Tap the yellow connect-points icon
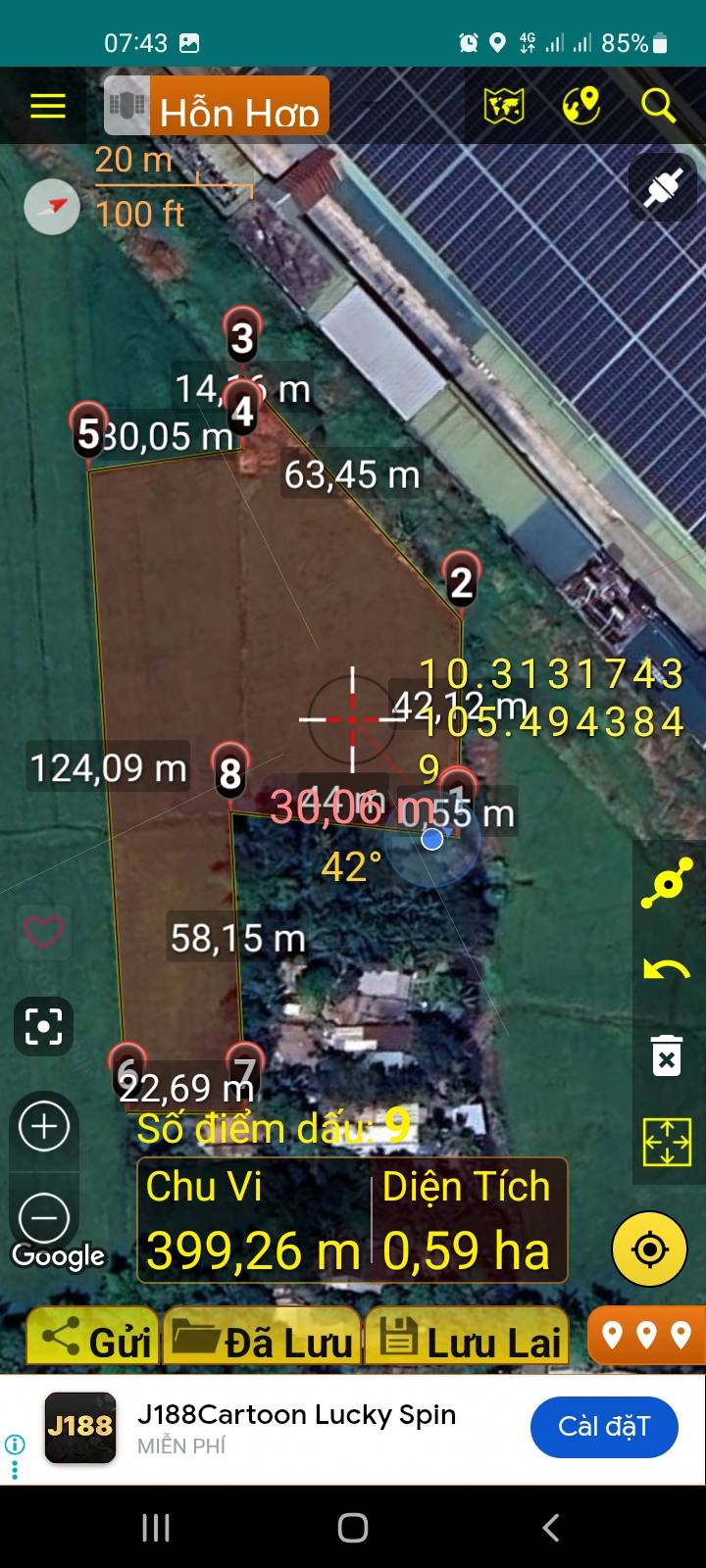The image size is (706, 1568). 667,882
